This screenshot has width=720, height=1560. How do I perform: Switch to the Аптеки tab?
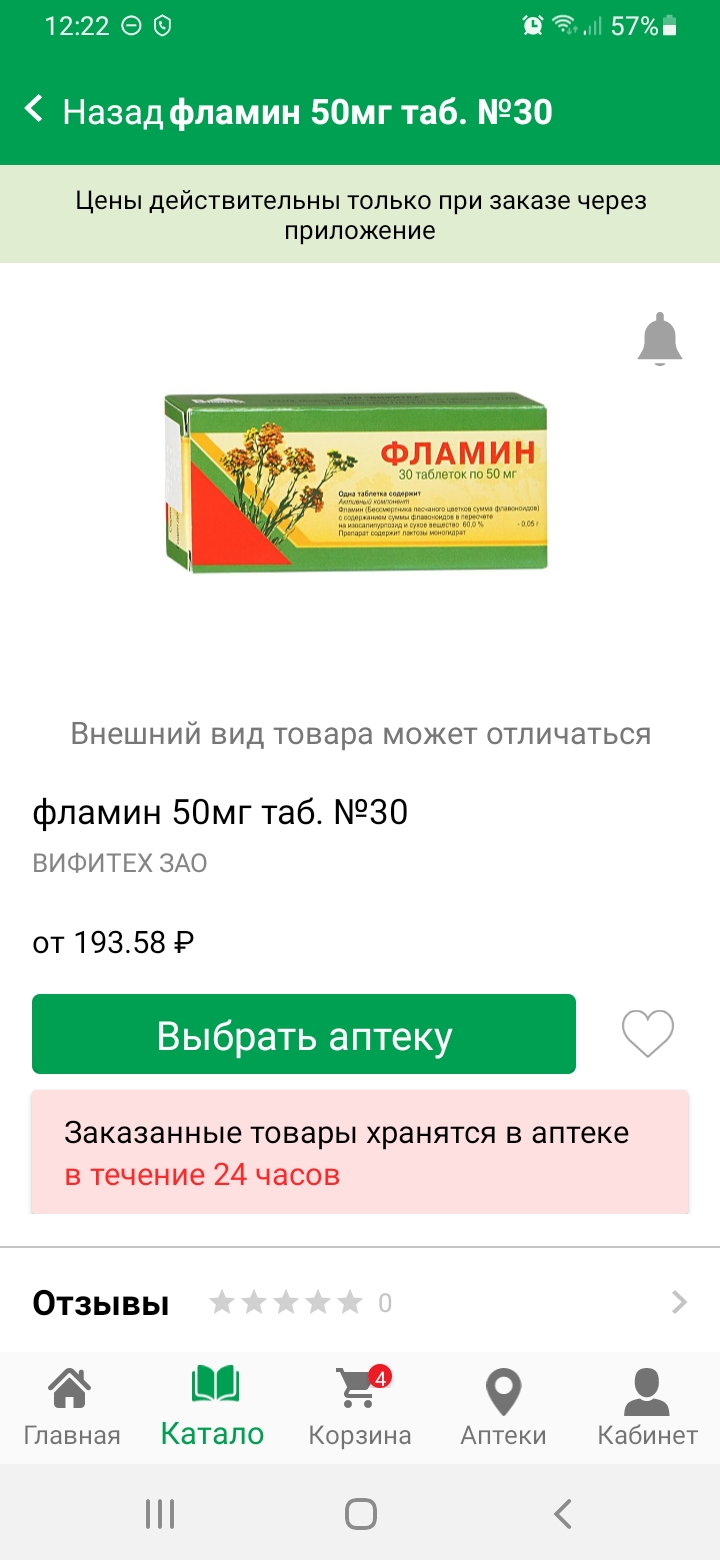coord(503,1408)
